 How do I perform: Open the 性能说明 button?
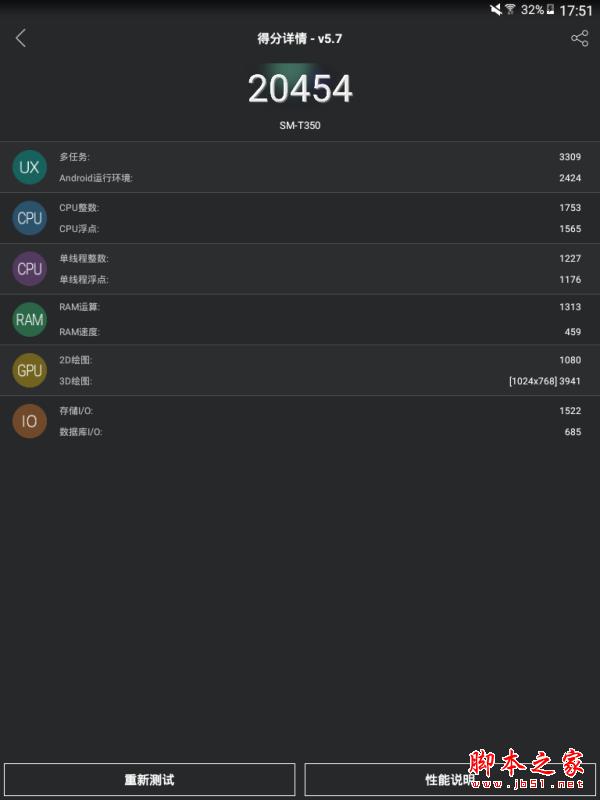click(450, 779)
